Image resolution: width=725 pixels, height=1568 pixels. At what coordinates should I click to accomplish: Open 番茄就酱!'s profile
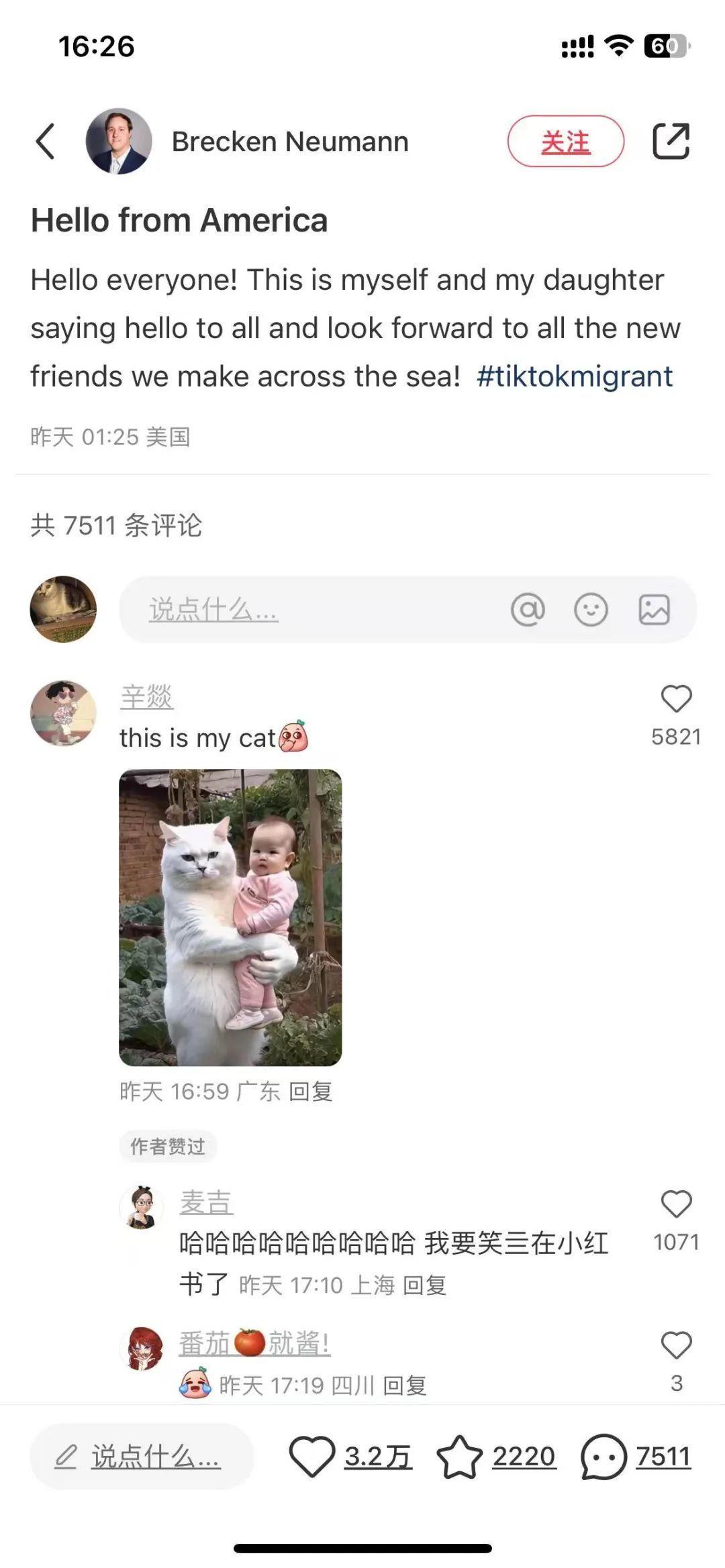coord(254,1343)
